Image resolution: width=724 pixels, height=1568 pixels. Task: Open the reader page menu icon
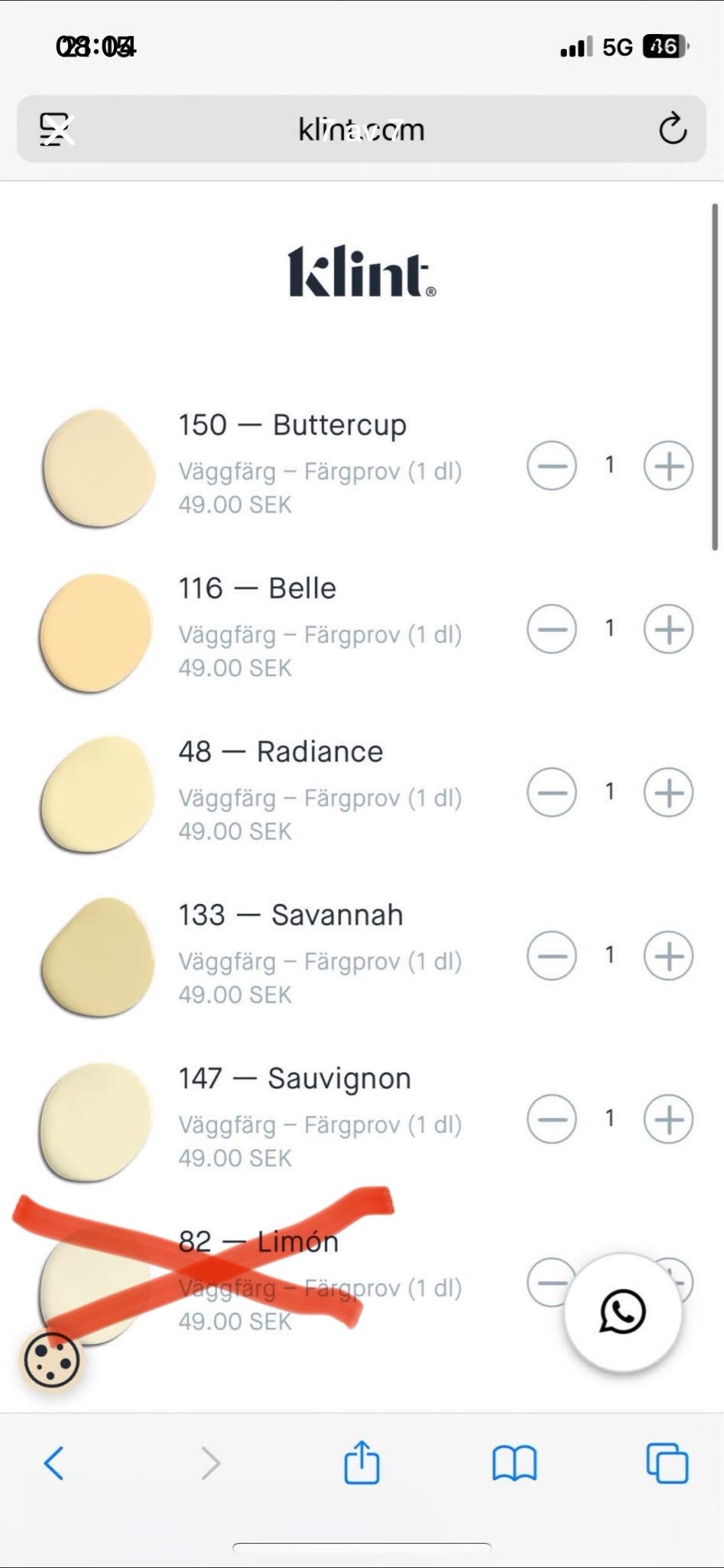point(56,129)
